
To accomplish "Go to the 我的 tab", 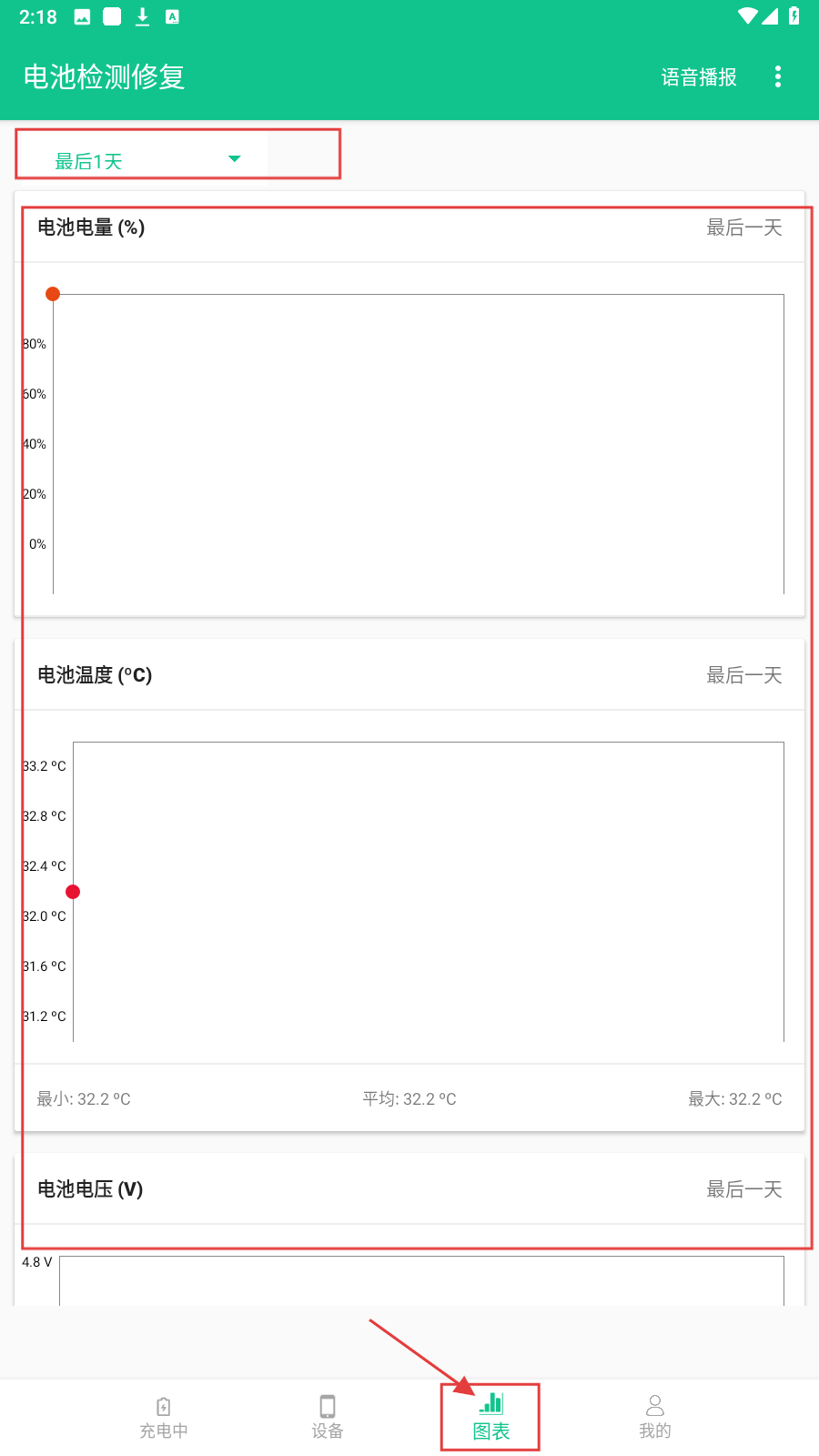I will [654, 1418].
